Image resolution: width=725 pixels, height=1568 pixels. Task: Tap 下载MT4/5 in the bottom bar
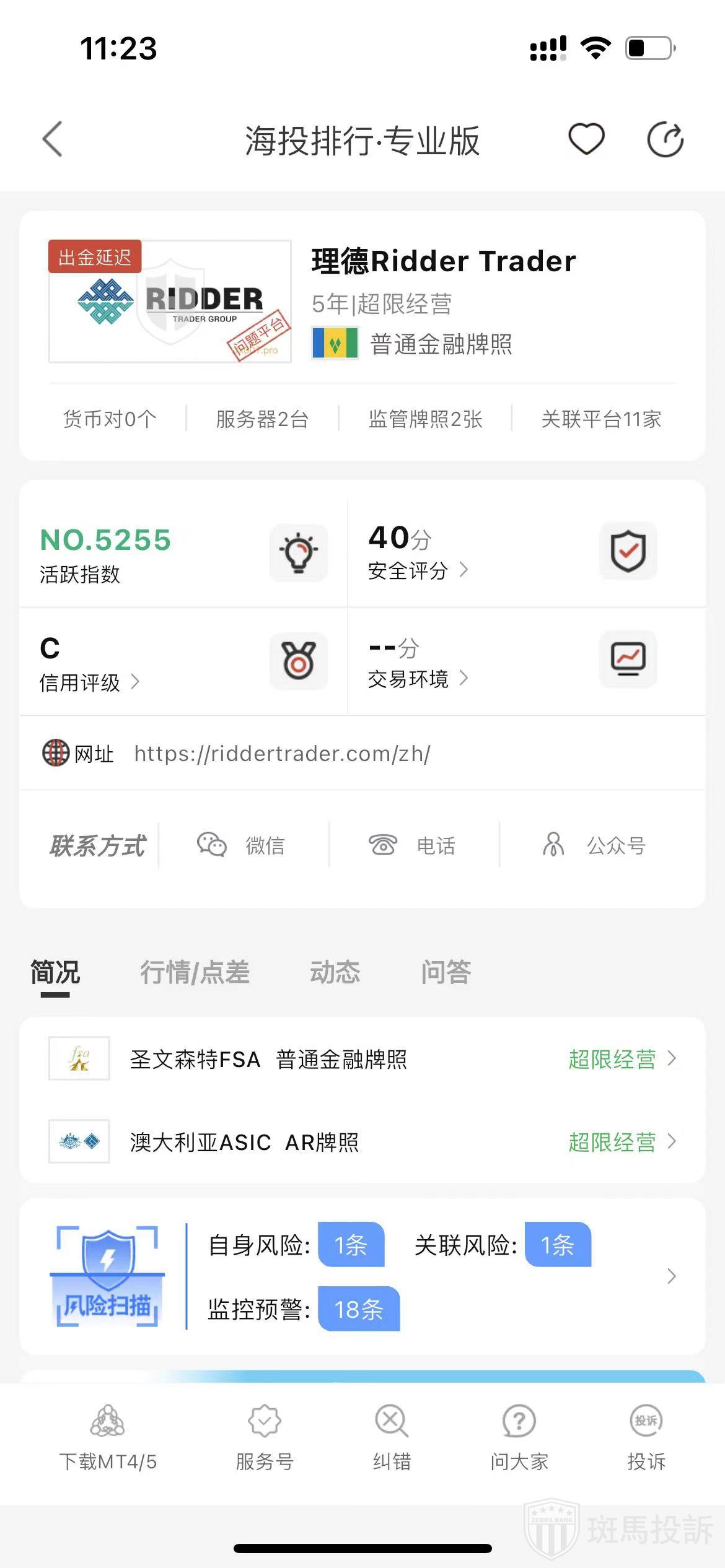(108, 1438)
